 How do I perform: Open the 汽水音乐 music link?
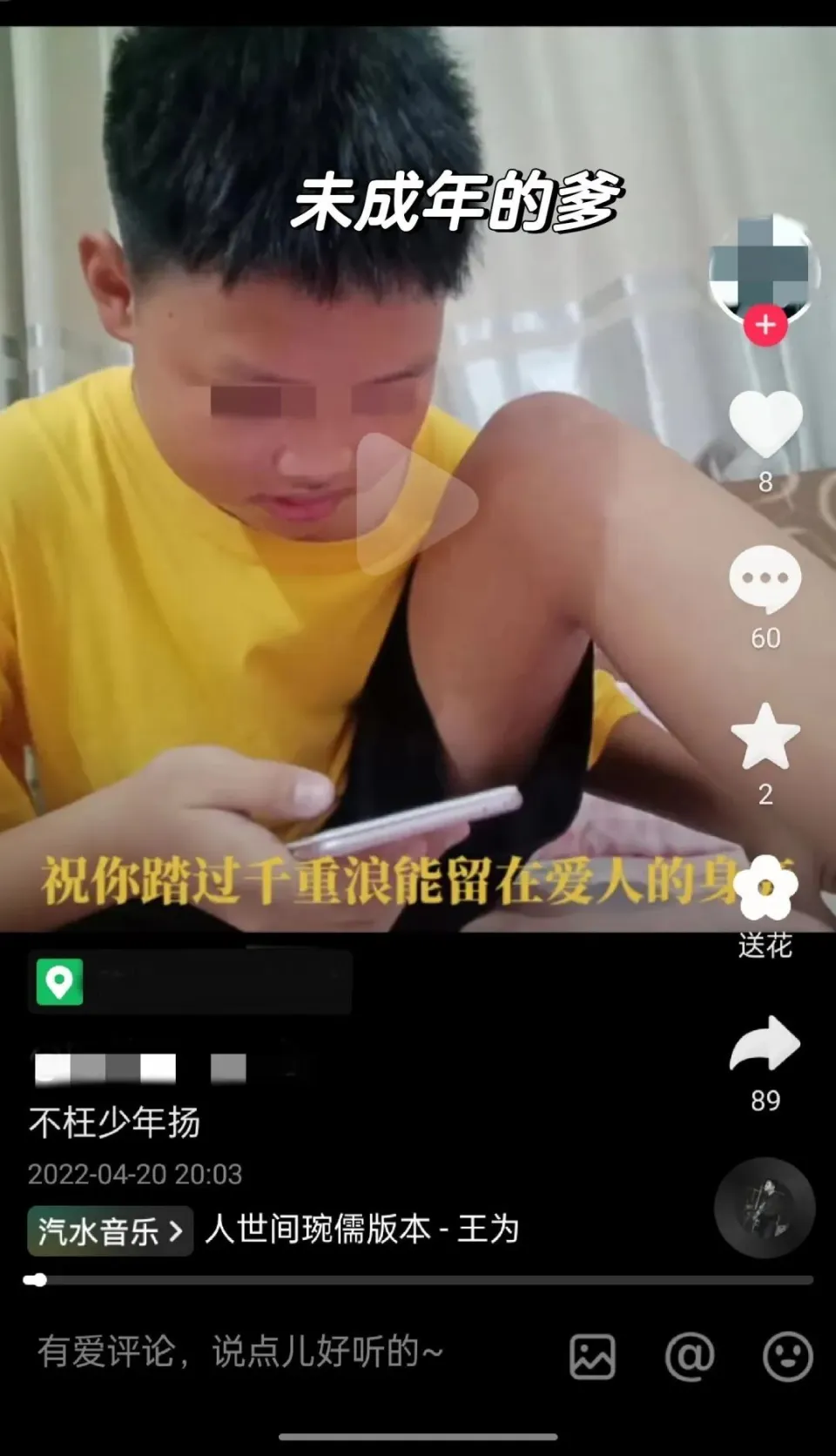111,1230
